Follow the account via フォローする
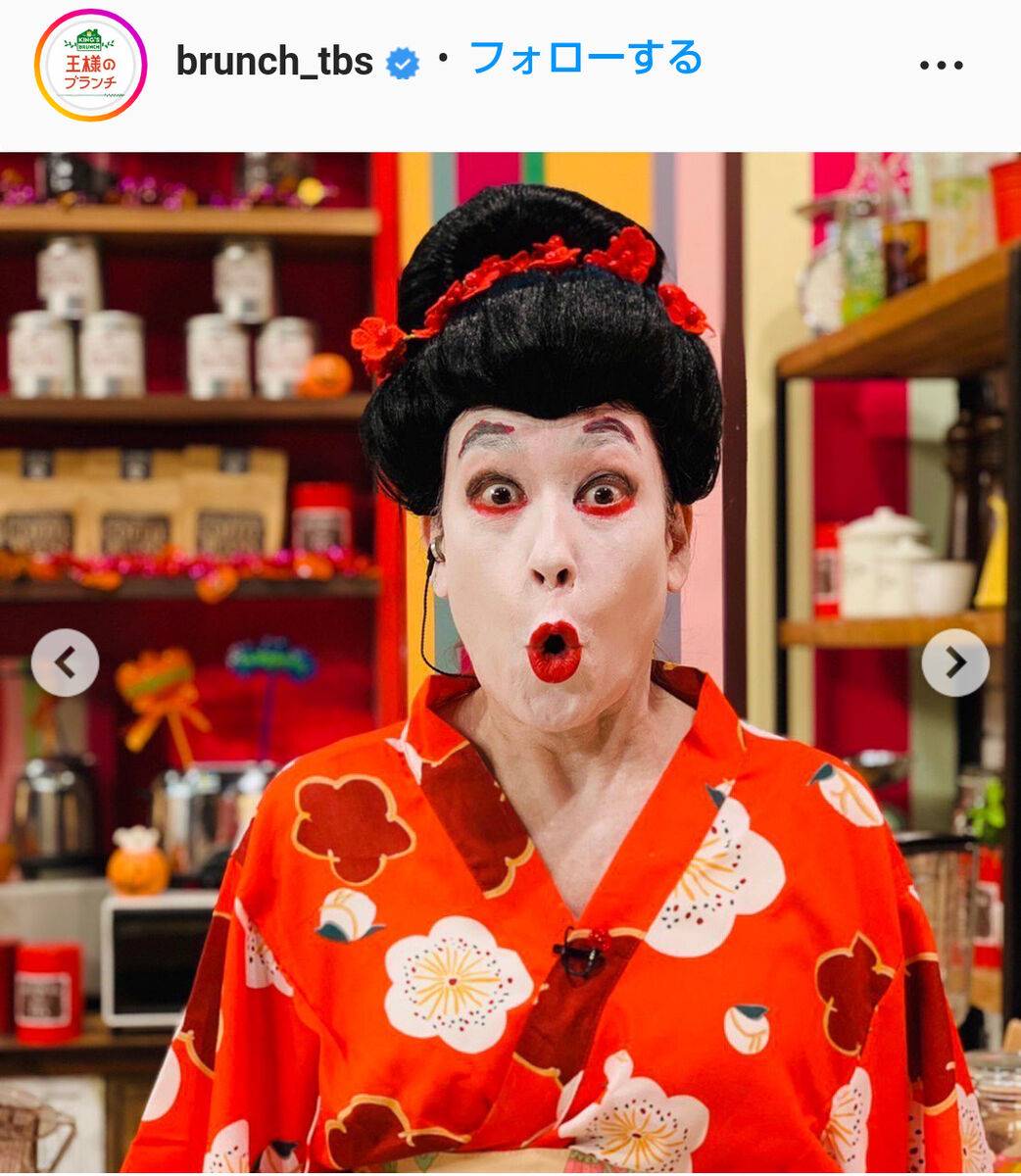Viewport: 1021px width, 1176px height. pyautogui.click(x=586, y=59)
